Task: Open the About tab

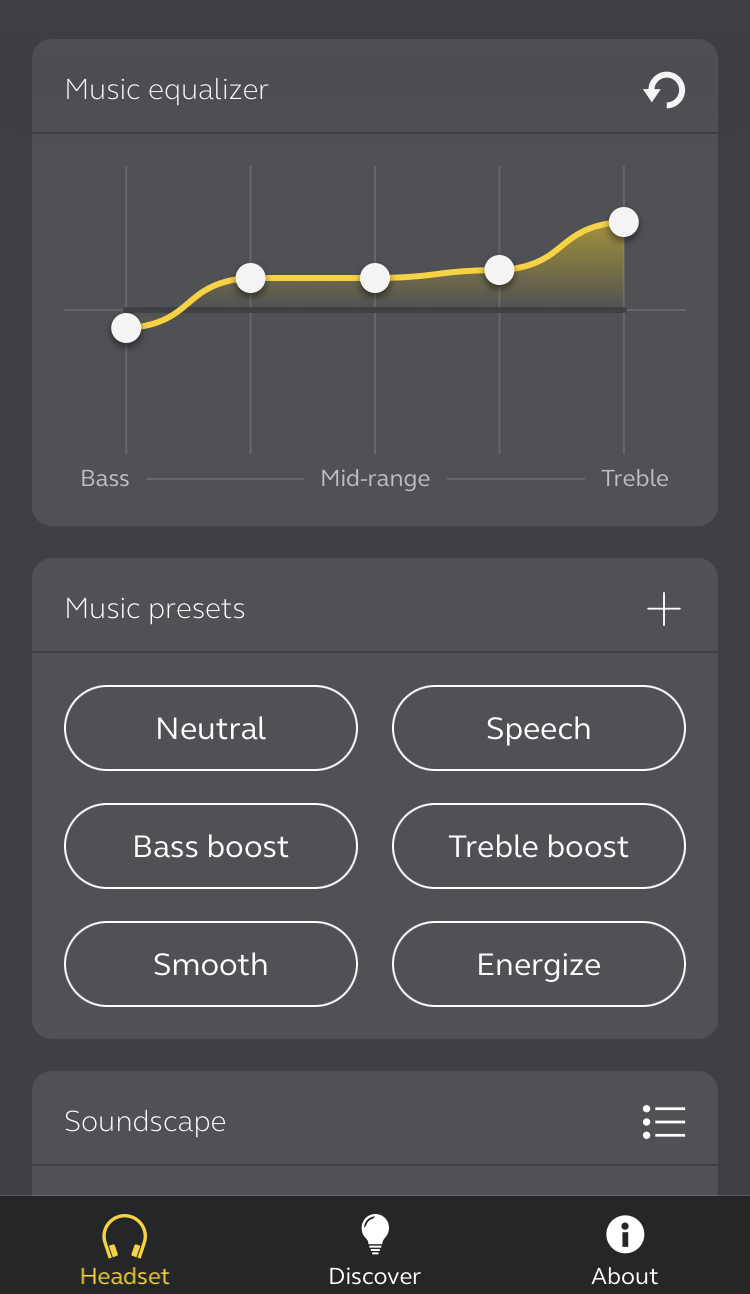Action: pos(625,1250)
